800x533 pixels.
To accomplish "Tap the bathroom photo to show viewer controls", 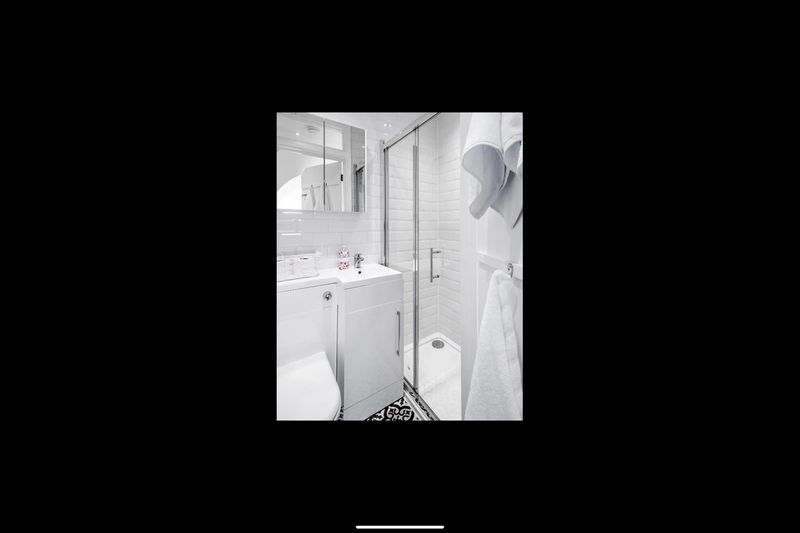I will pos(399,266).
